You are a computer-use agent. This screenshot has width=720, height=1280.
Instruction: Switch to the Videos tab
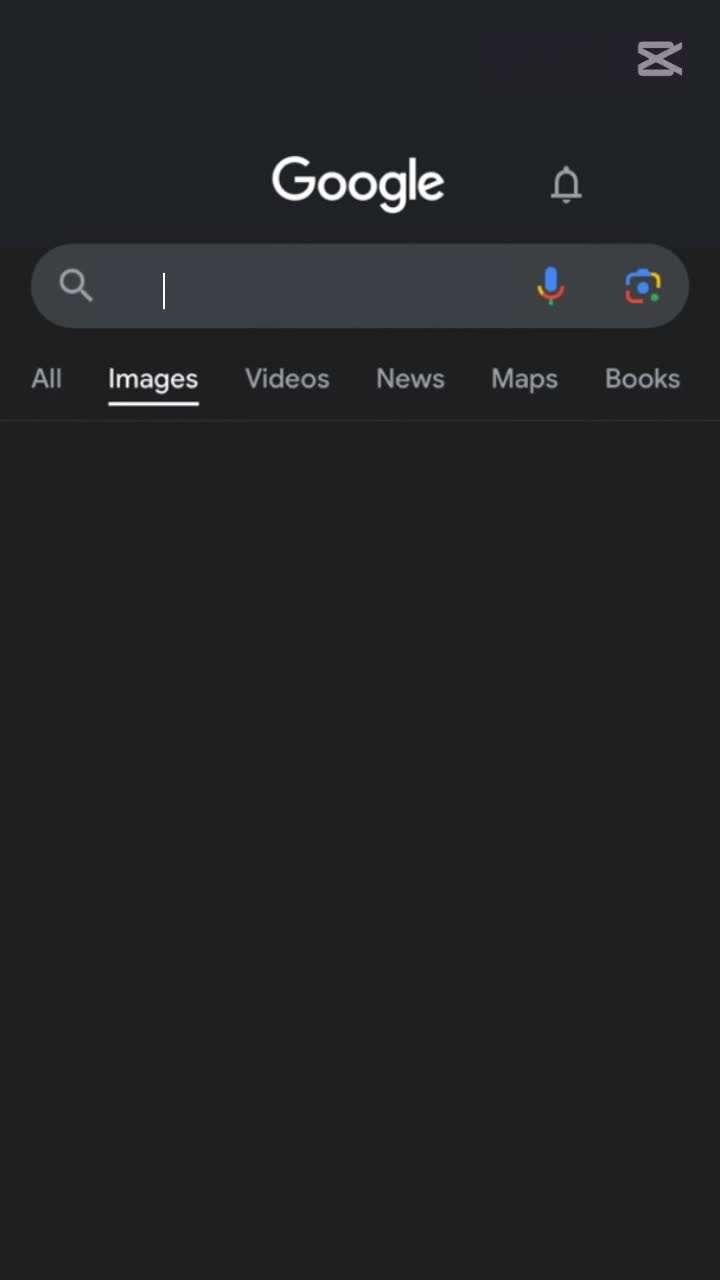(x=287, y=379)
